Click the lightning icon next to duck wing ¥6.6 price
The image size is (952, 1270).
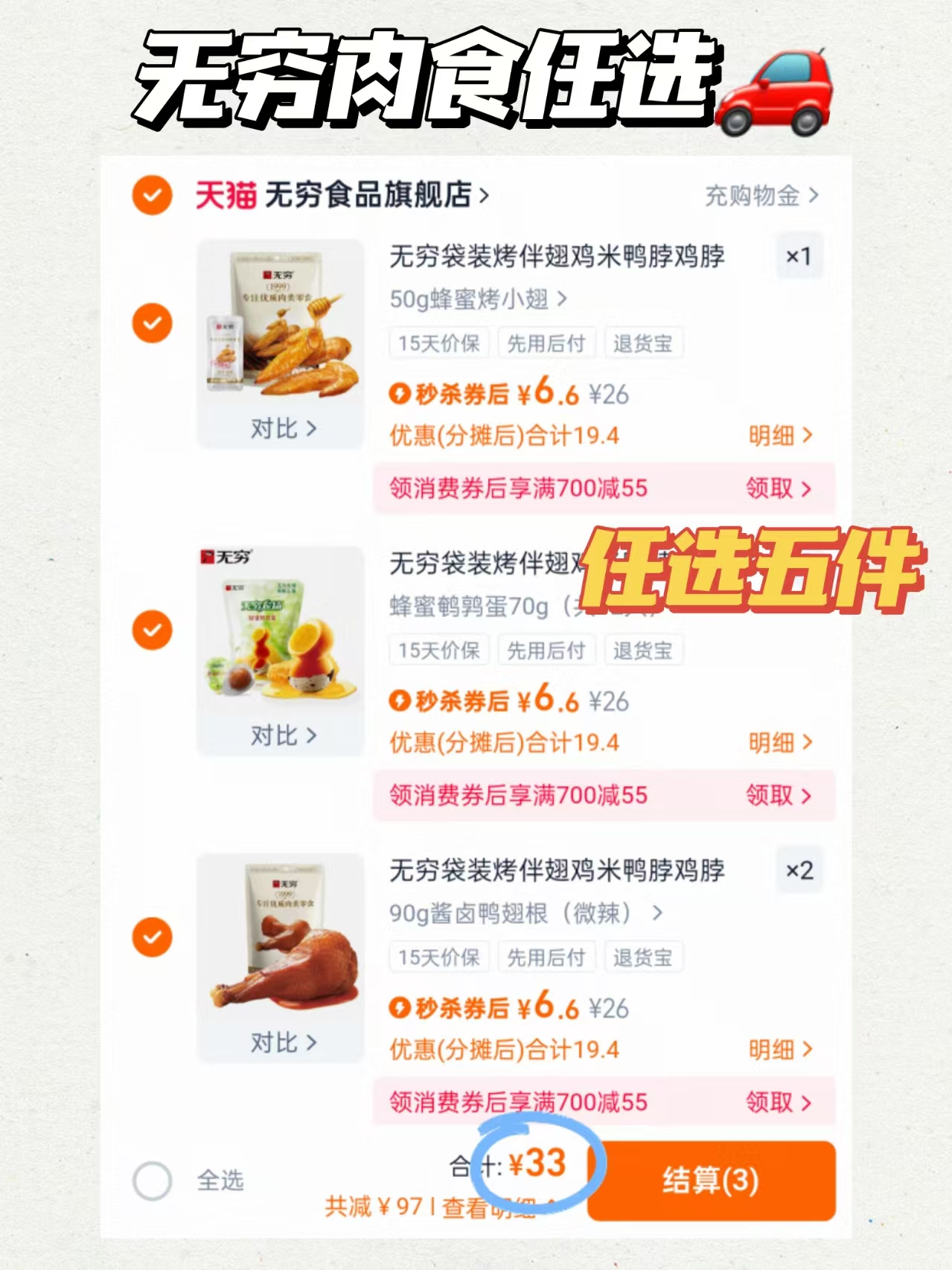(400, 1009)
